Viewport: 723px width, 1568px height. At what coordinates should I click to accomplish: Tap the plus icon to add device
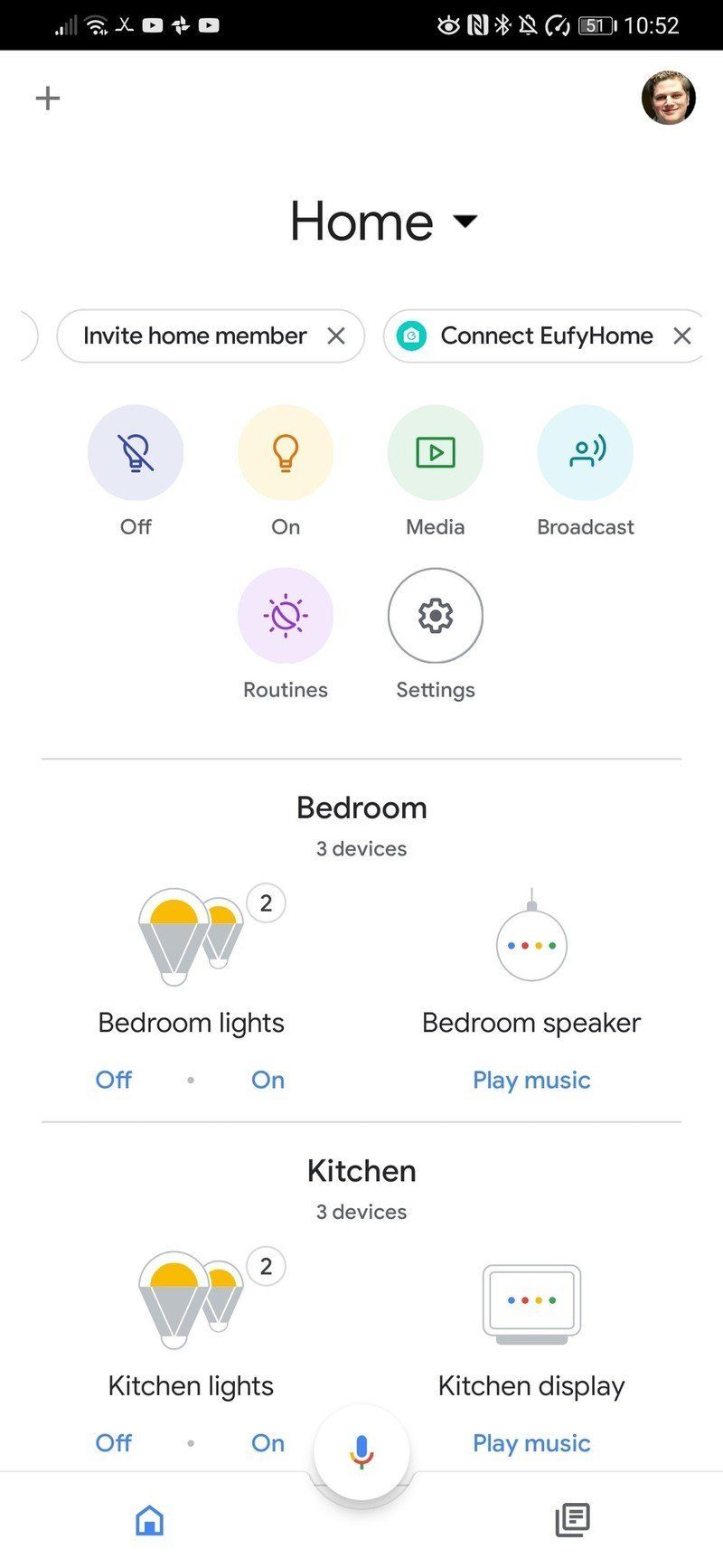tap(48, 98)
